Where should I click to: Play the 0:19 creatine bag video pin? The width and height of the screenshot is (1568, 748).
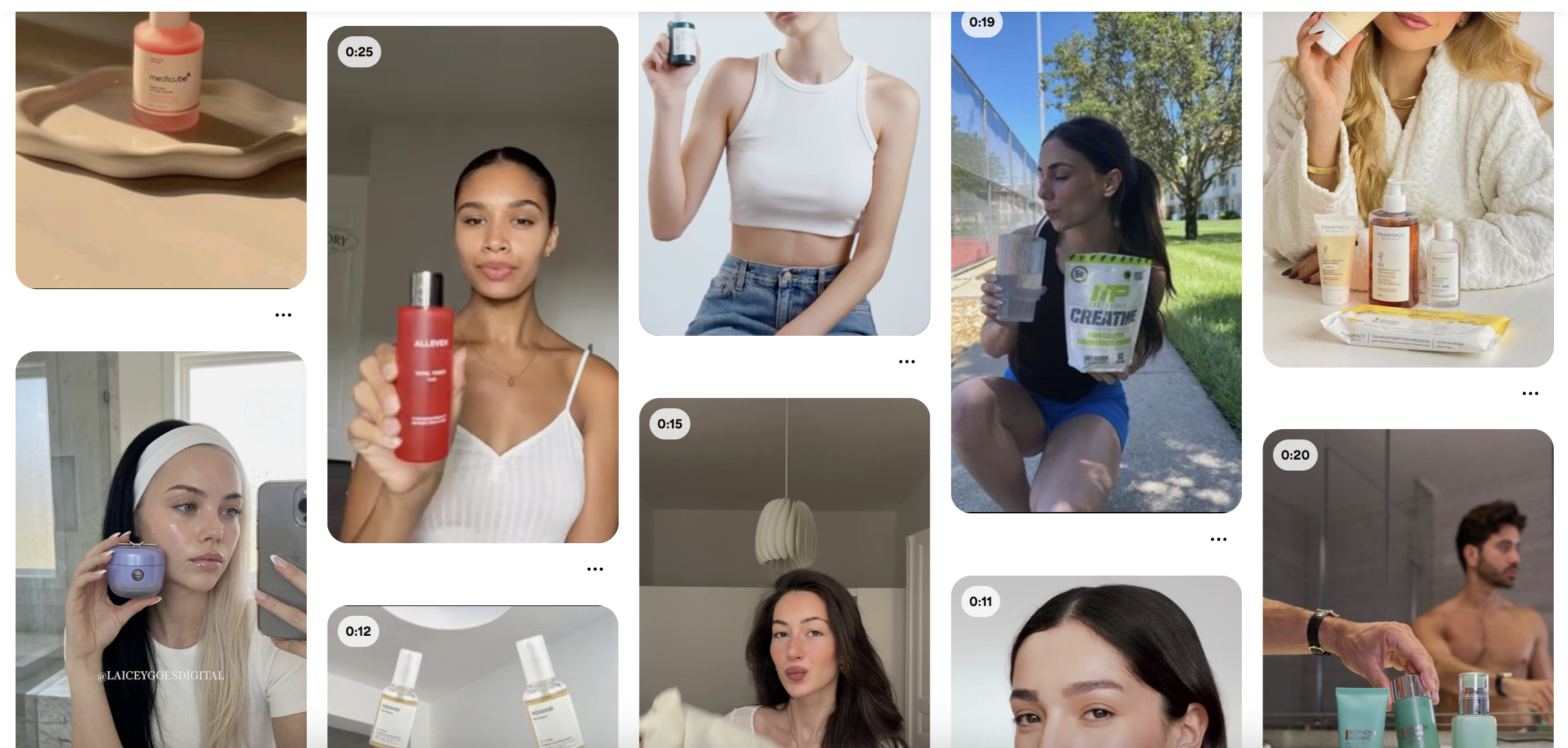(1096, 262)
